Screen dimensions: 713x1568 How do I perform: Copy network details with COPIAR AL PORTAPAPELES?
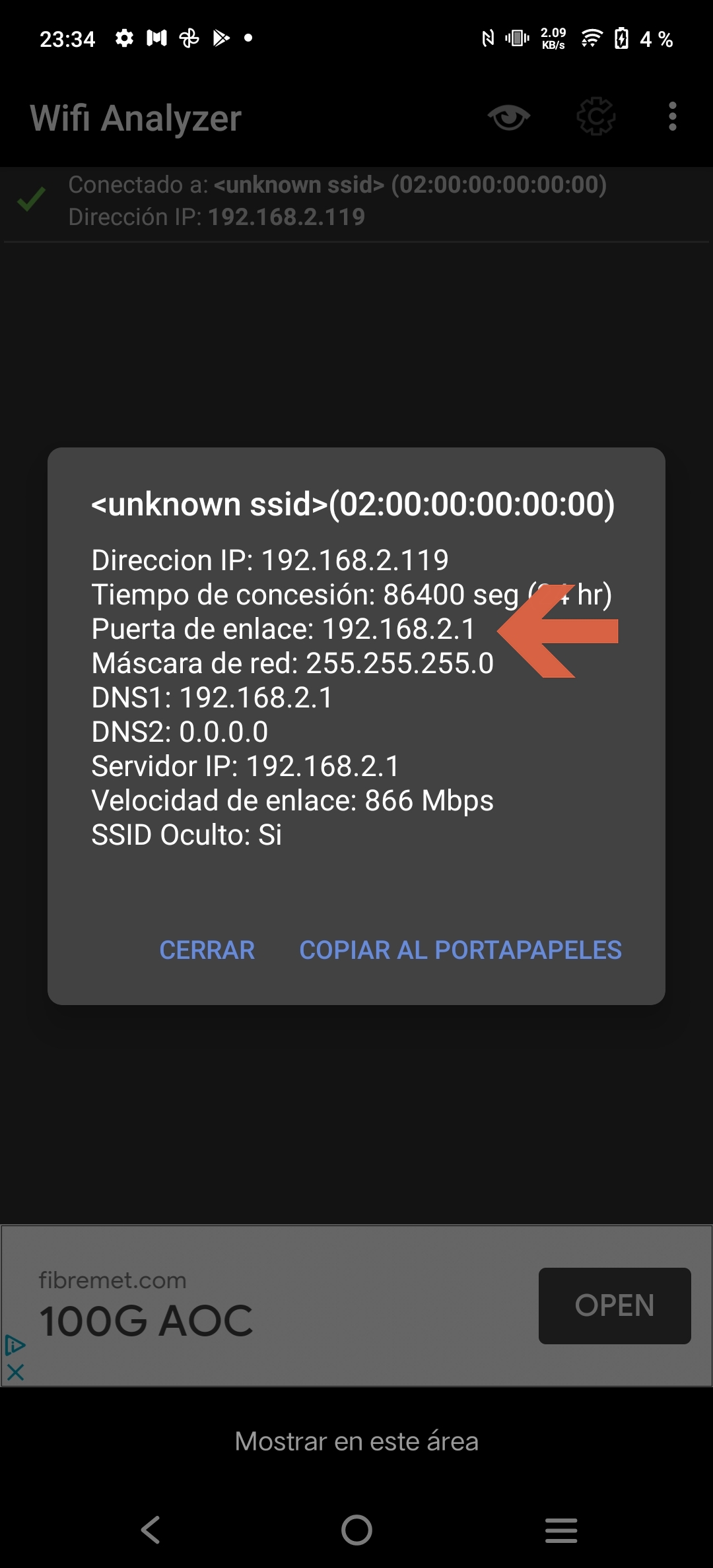[x=461, y=950]
